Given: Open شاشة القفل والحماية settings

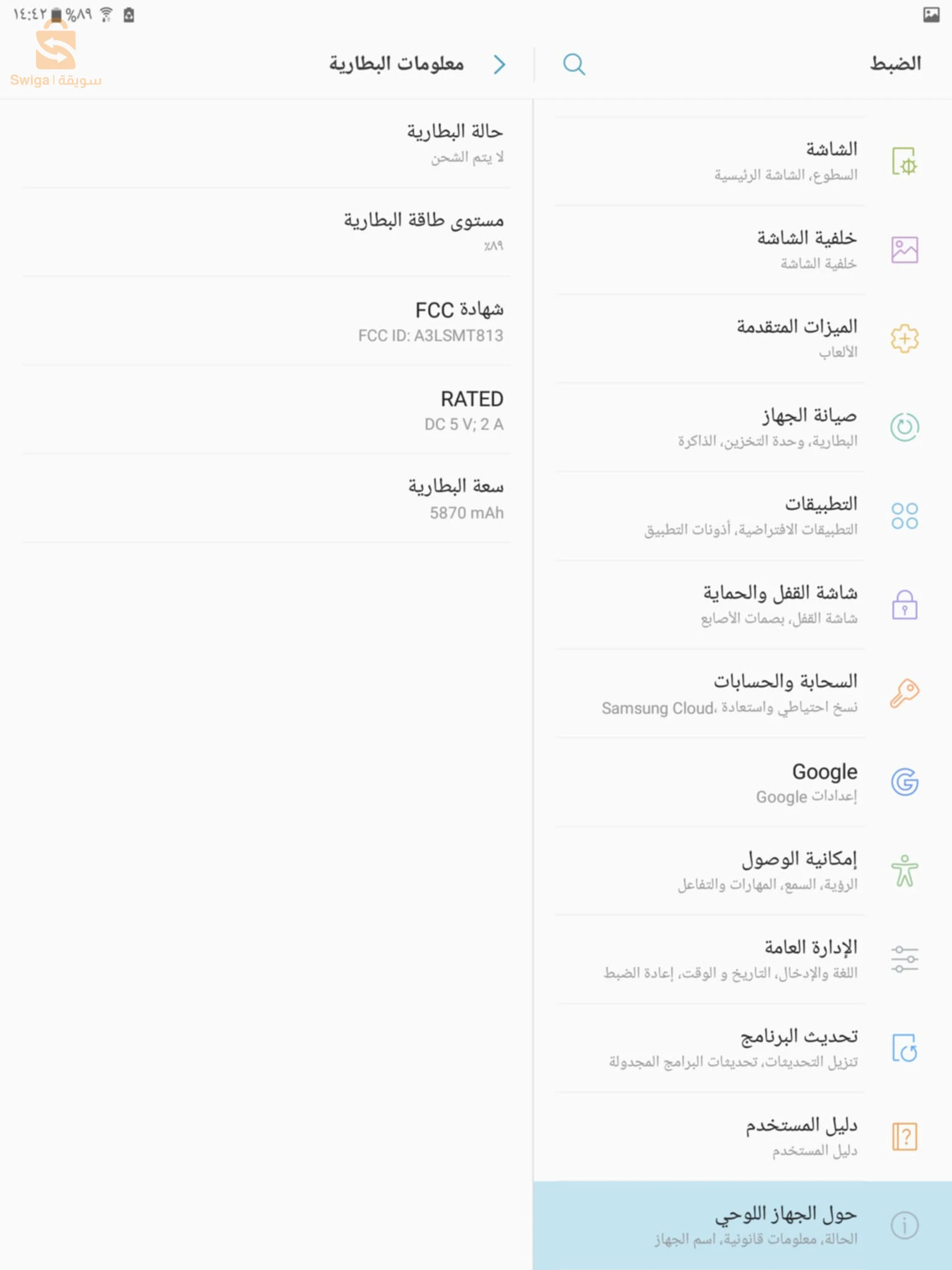Looking at the screenshot, I should [x=744, y=605].
